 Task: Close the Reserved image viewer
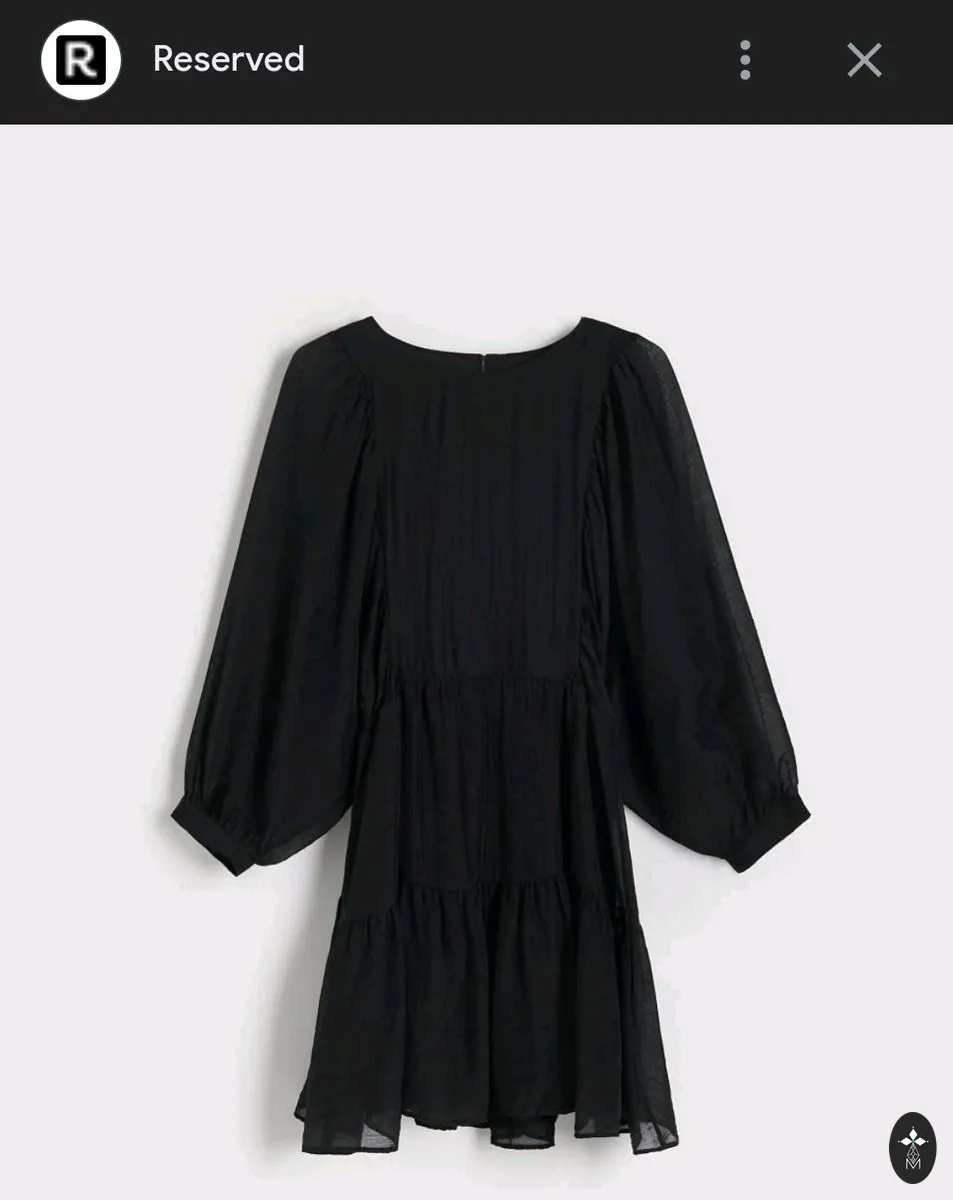(864, 60)
